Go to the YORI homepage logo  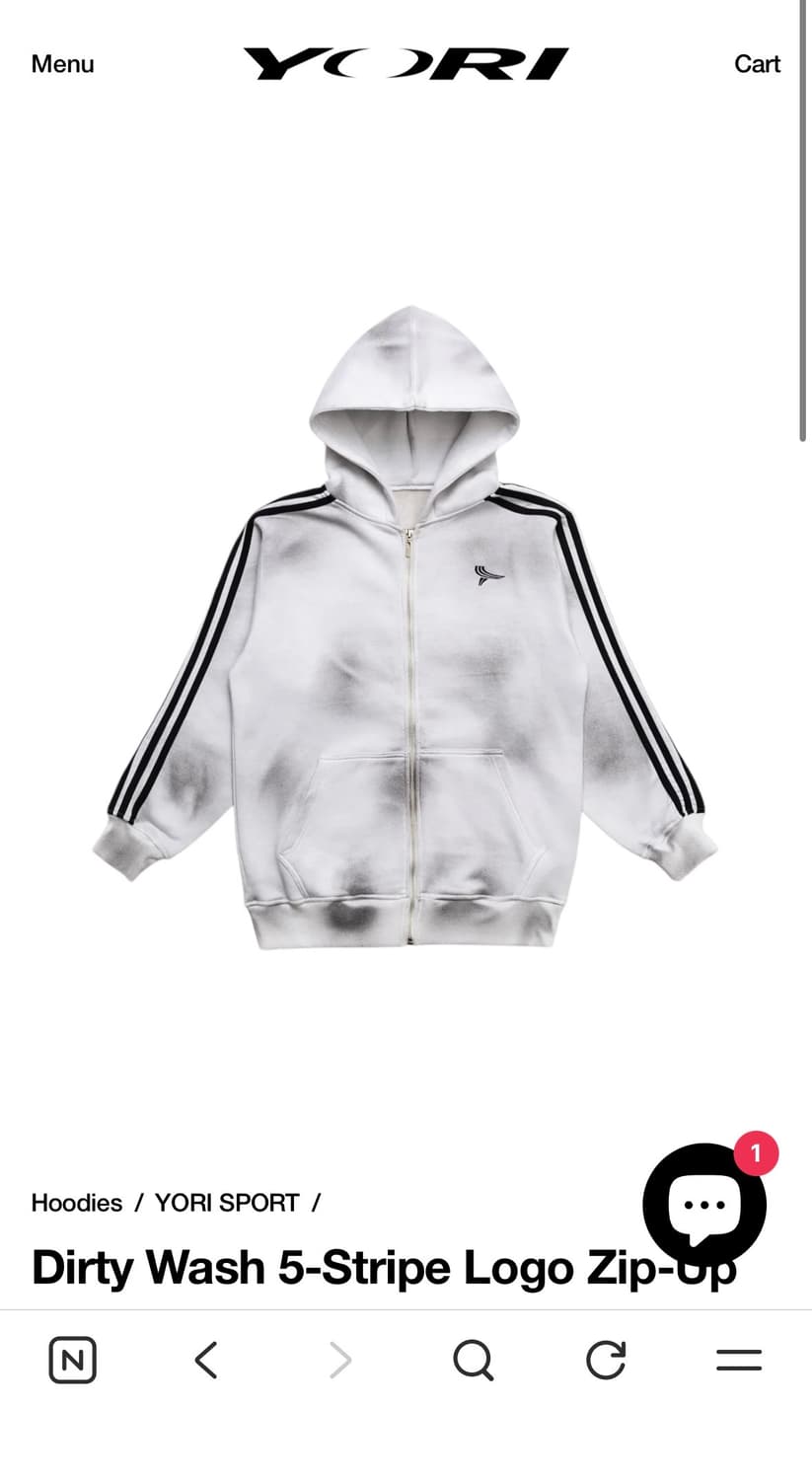pyautogui.click(x=406, y=64)
